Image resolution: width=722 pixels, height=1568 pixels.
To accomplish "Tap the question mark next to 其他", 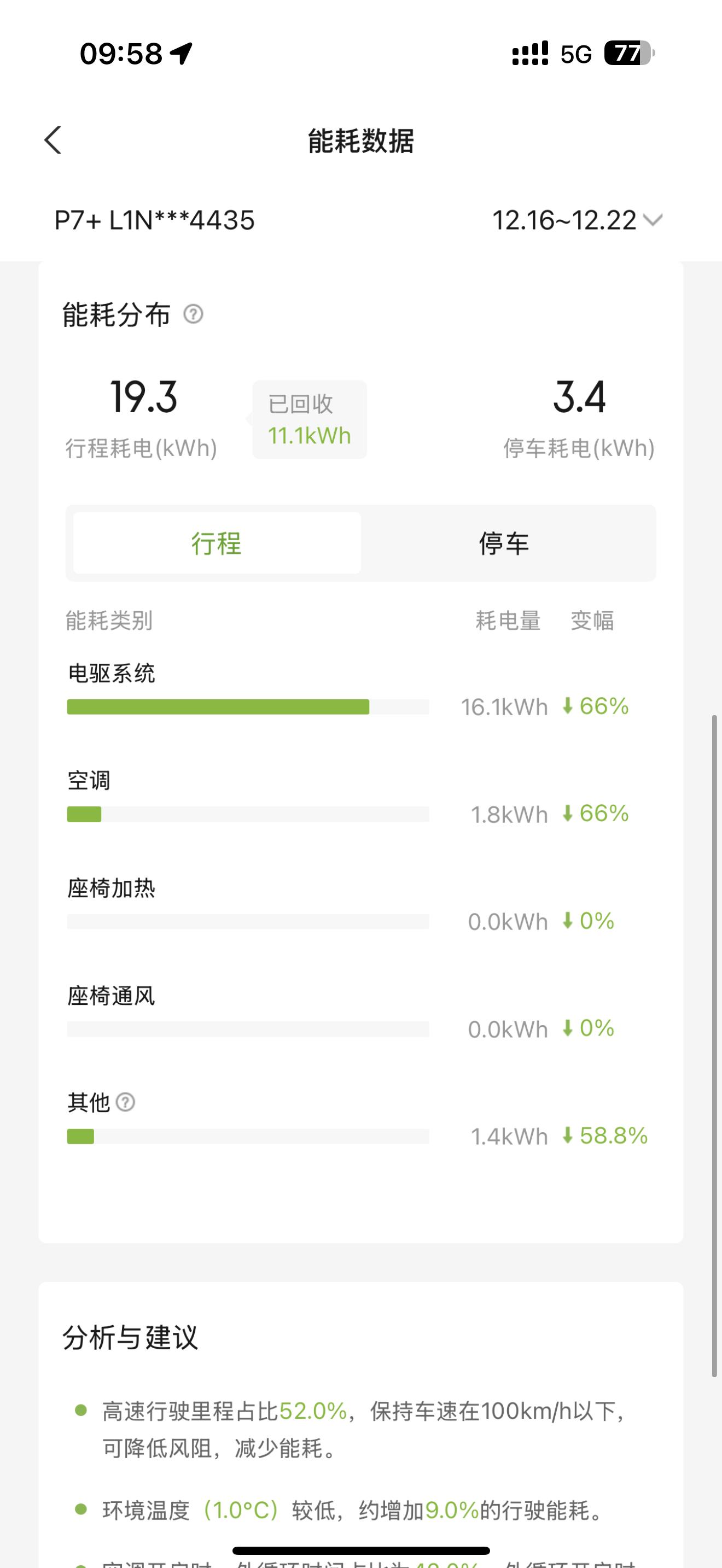I will (x=125, y=1102).
